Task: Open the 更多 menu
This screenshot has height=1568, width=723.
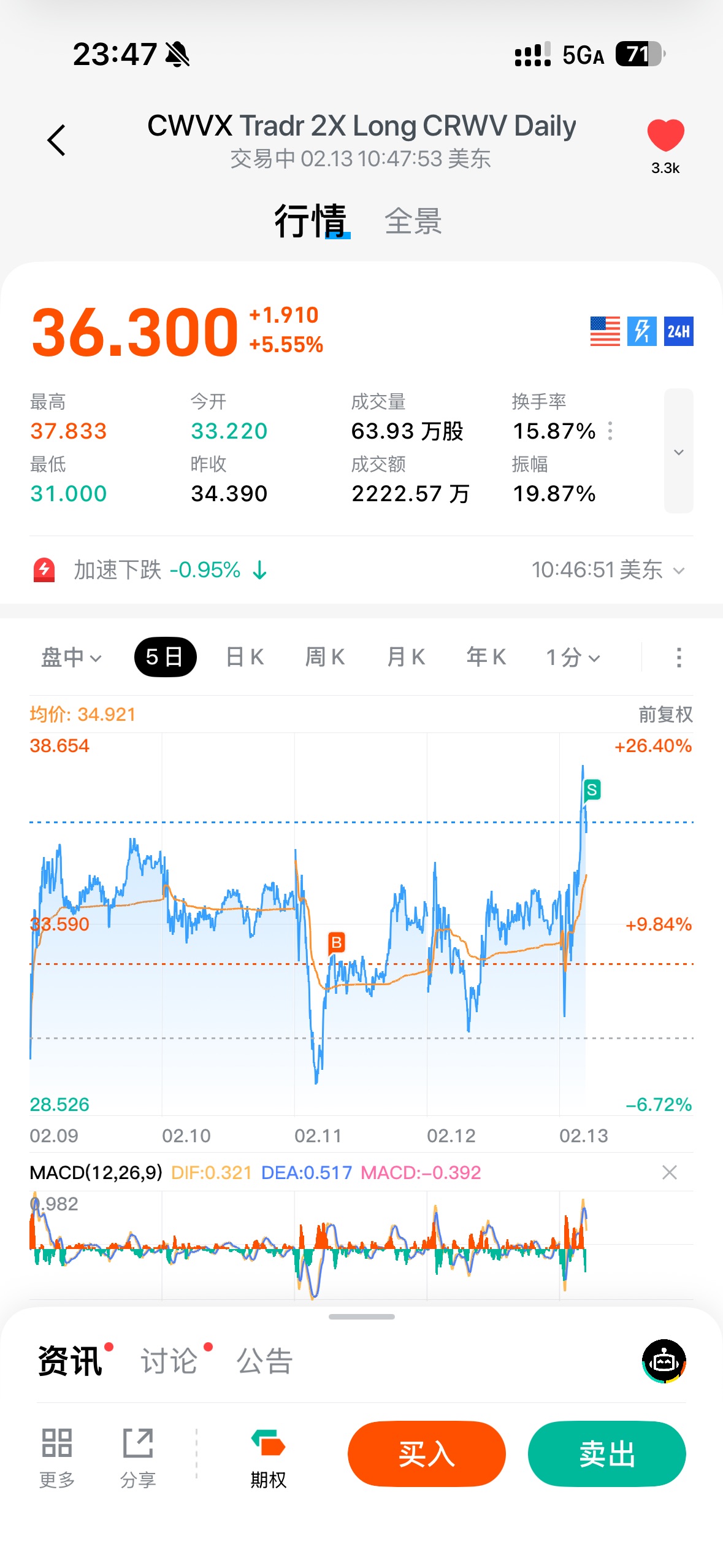Action: tap(57, 1458)
